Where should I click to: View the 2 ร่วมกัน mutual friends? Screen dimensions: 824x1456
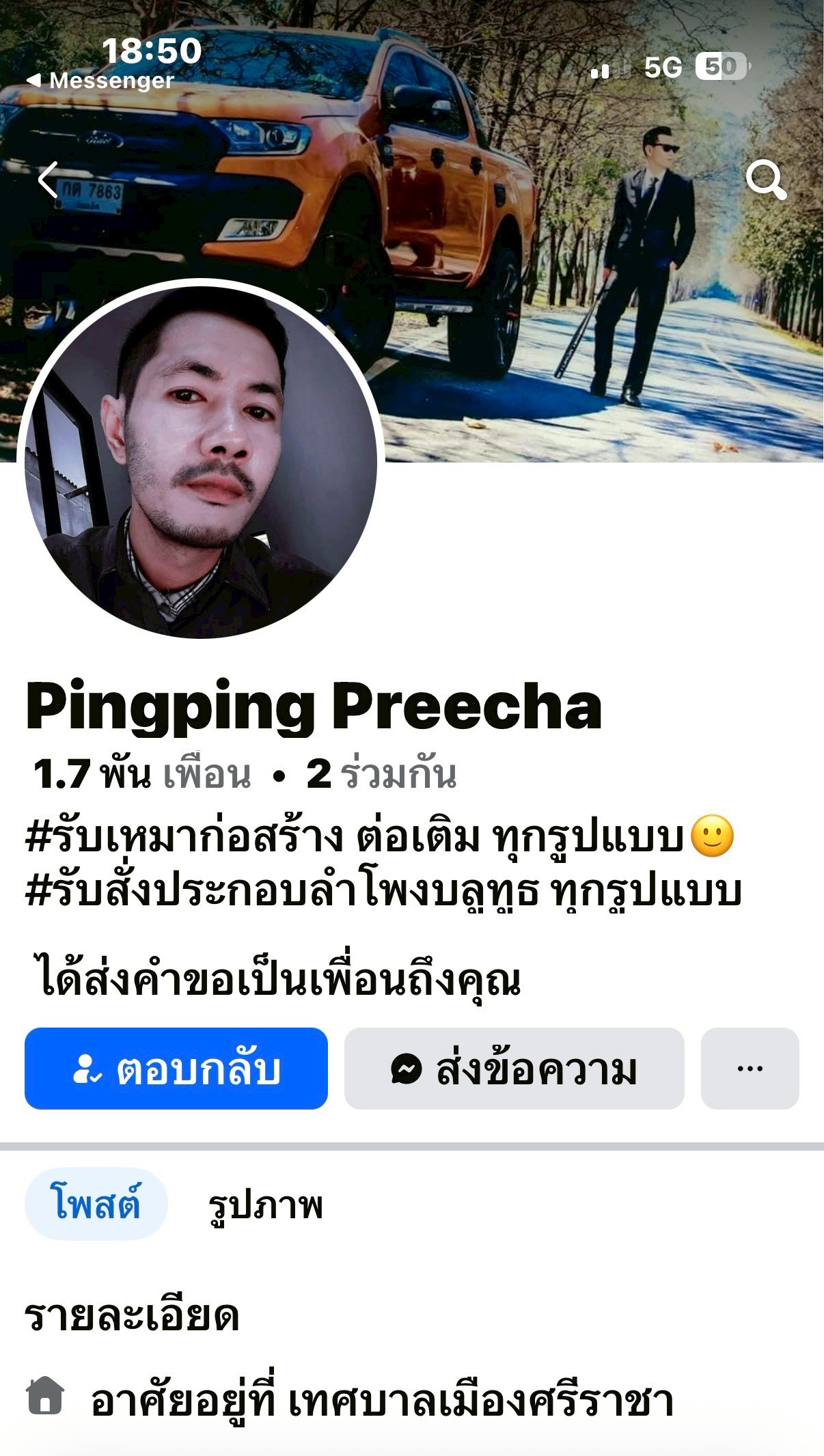pyautogui.click(x=381, y=775)
